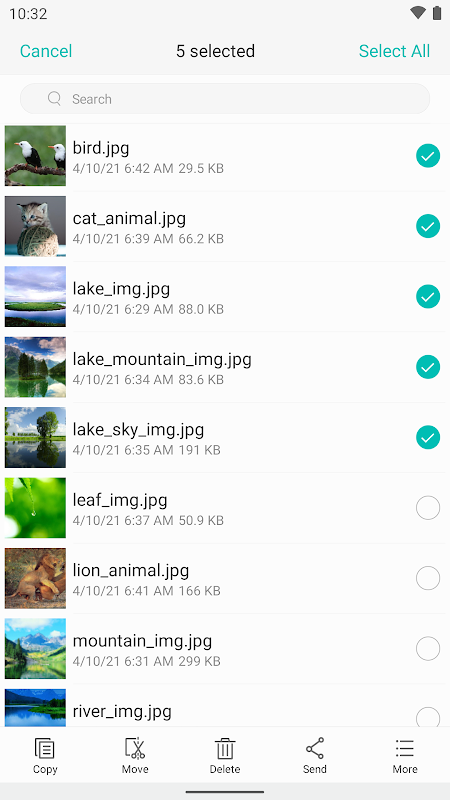Screen dimensions: 450x800
Task: Copy the selected files
Action: point(45,756)
